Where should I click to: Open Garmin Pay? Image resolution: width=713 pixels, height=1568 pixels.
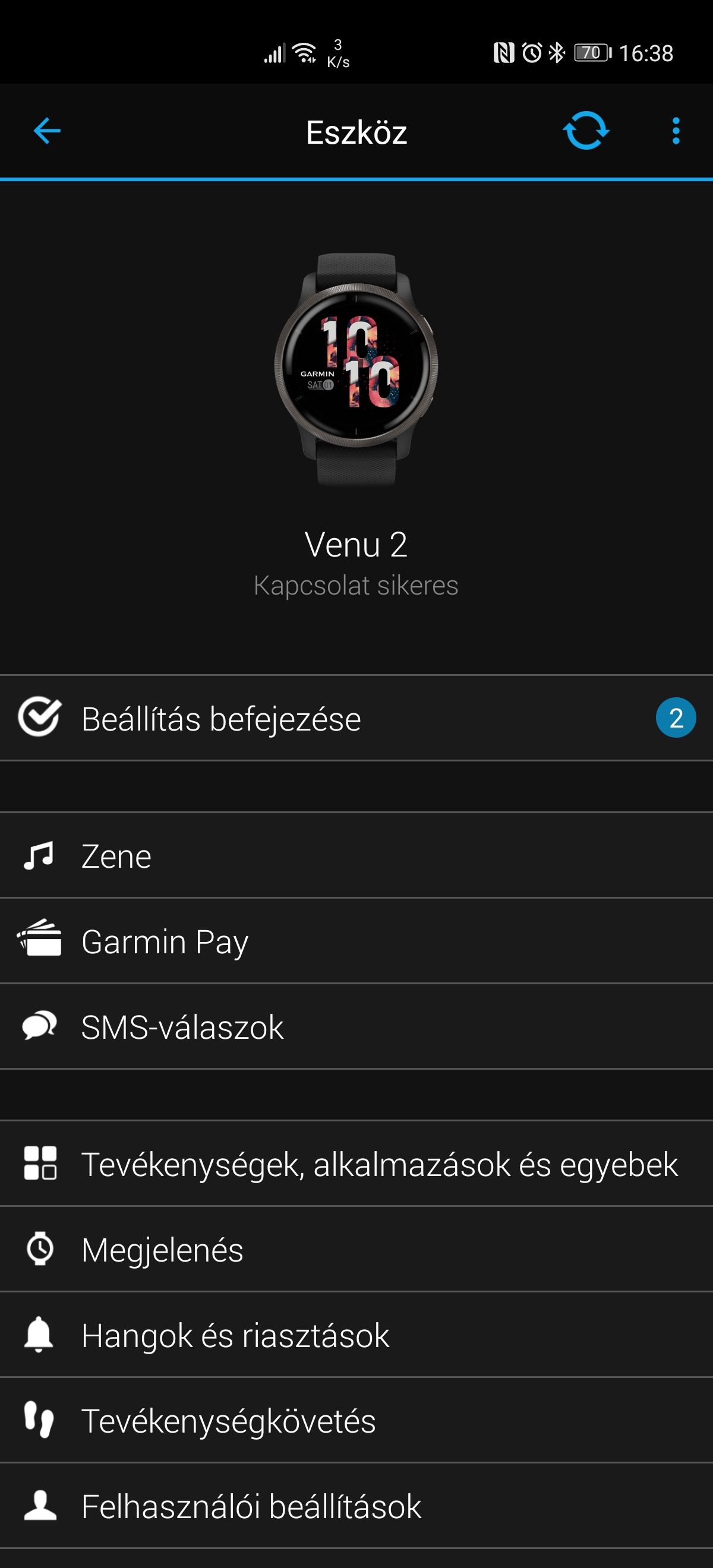pos(356,940)
